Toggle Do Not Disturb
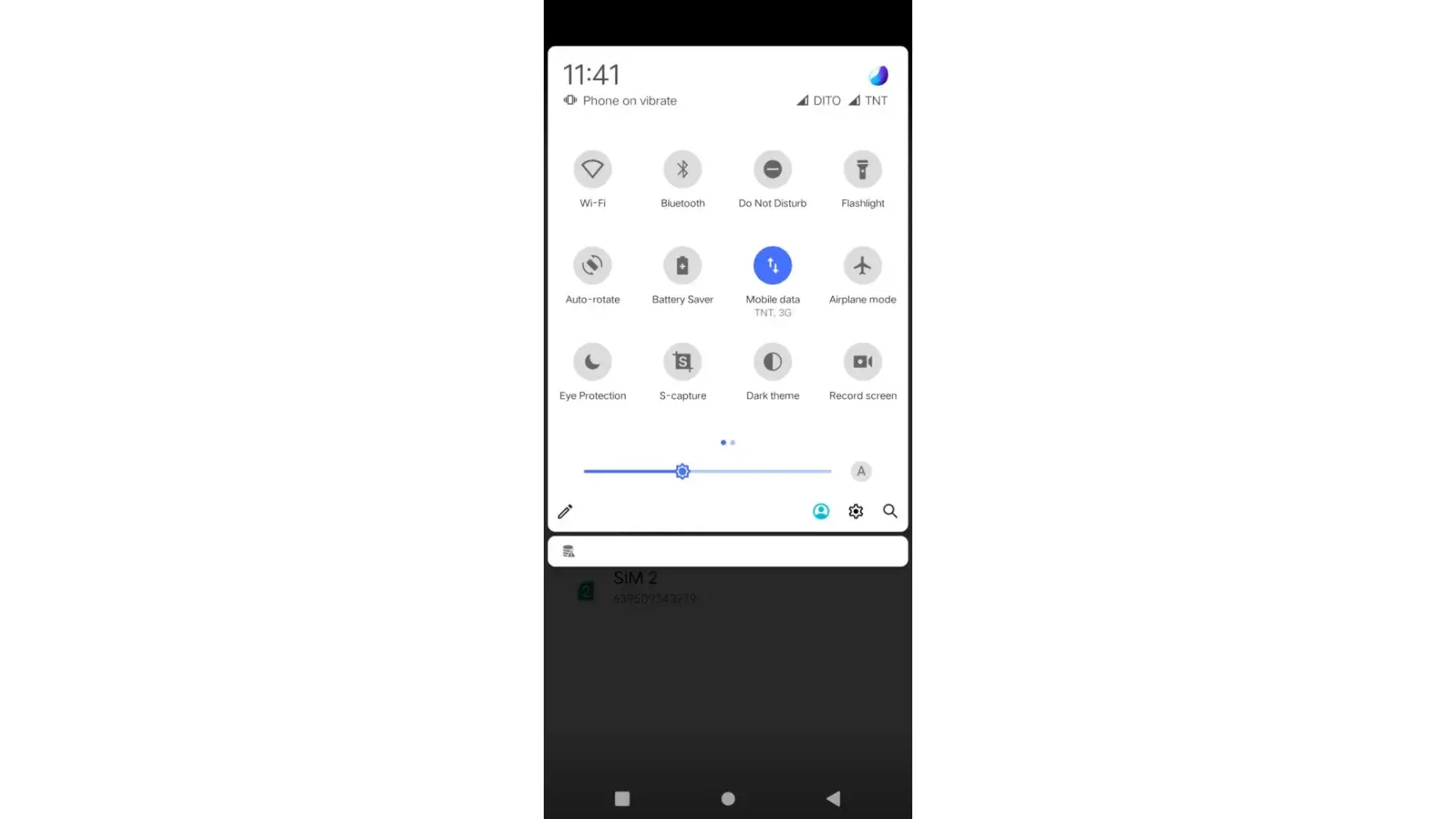This screenshot has width=1456, height=819. point(772,170)
